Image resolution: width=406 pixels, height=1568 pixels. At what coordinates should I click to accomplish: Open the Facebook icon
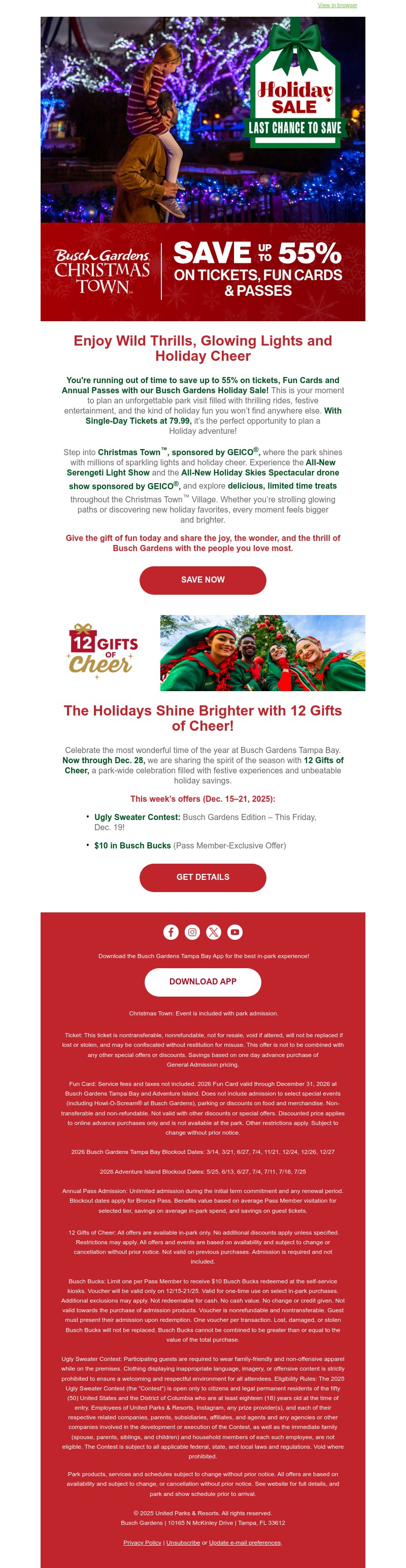tap(171, 931)
